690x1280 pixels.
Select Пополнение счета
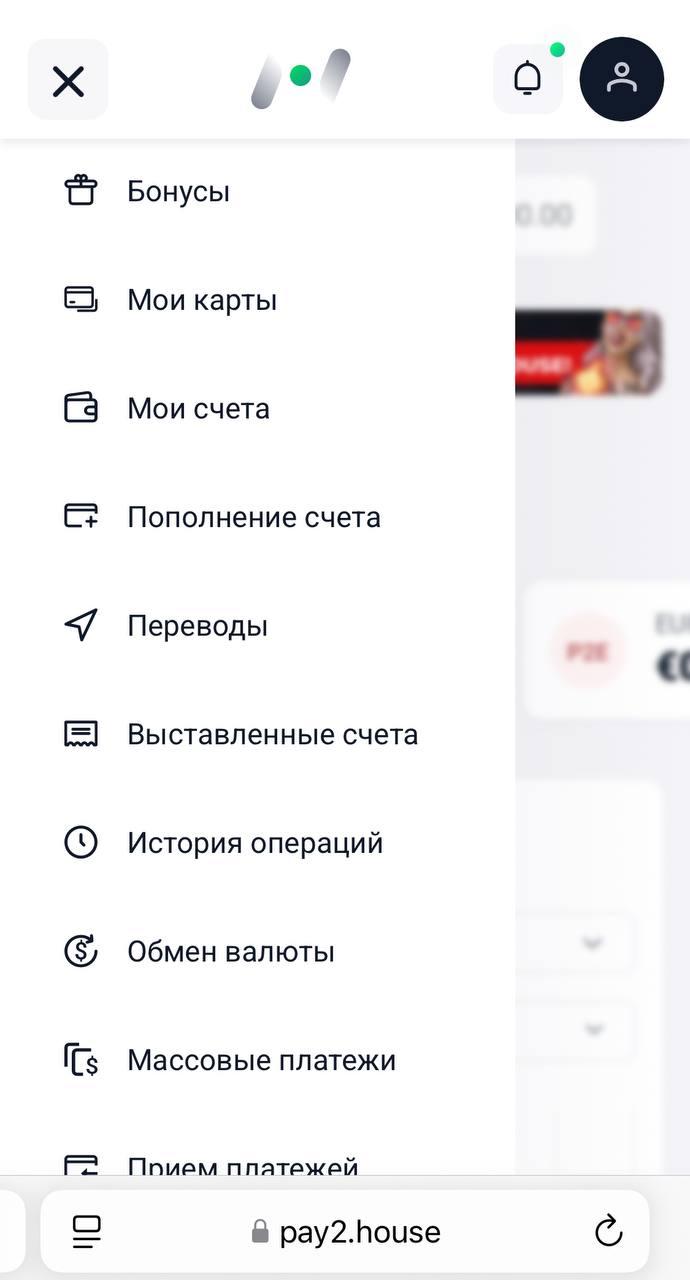click(253, 517)
